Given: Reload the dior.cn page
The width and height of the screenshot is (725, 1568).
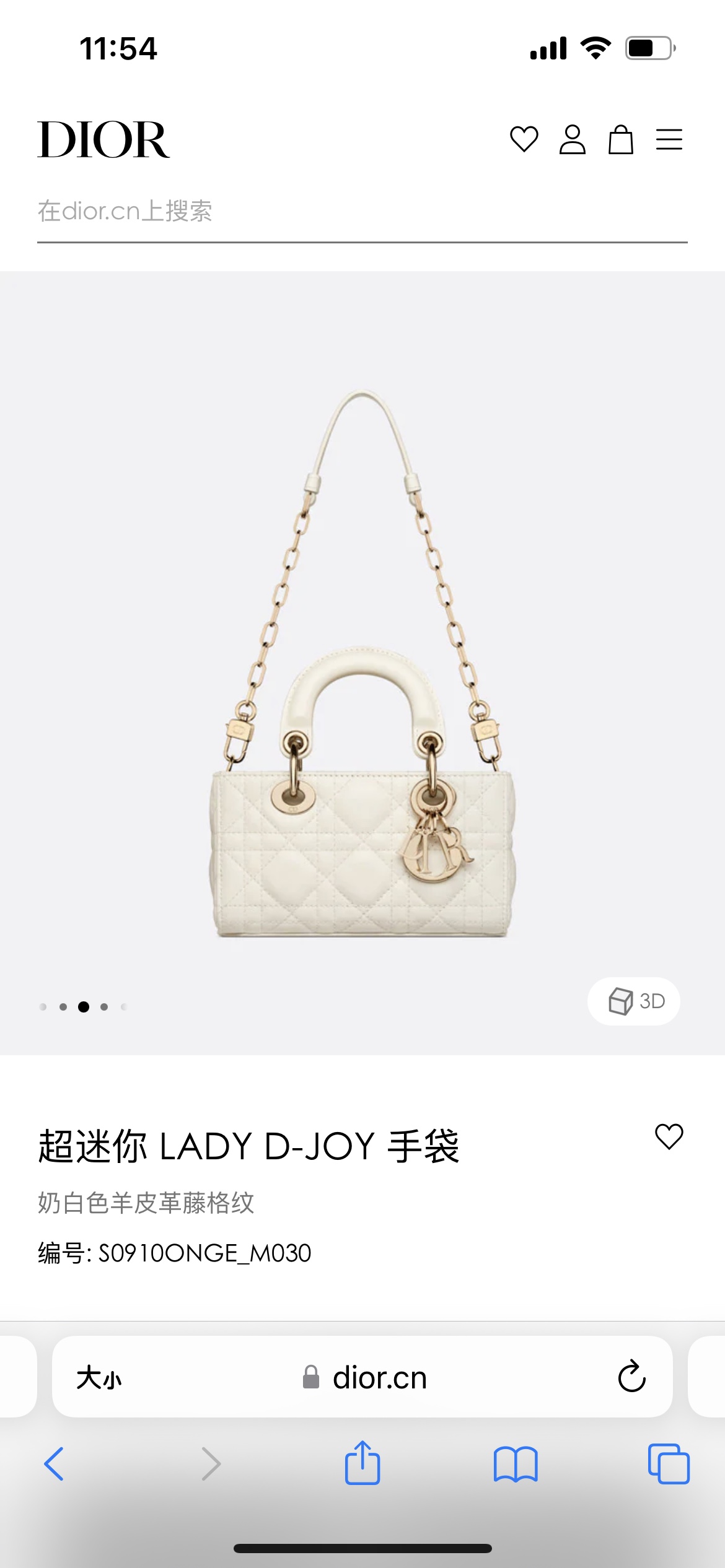Looking at the screenshot, I should tap(631, 1377).
